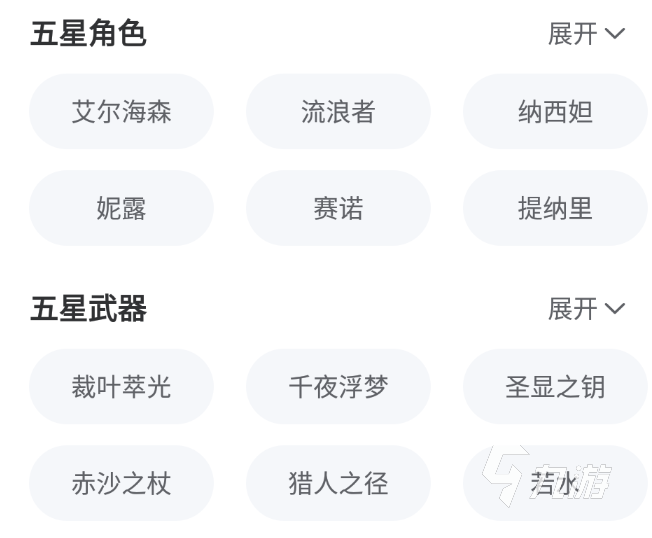The width and height of the screenshot is (652, 538).
Task: Choose the 流浪者 character chip
Action: [x=338, y=112]
